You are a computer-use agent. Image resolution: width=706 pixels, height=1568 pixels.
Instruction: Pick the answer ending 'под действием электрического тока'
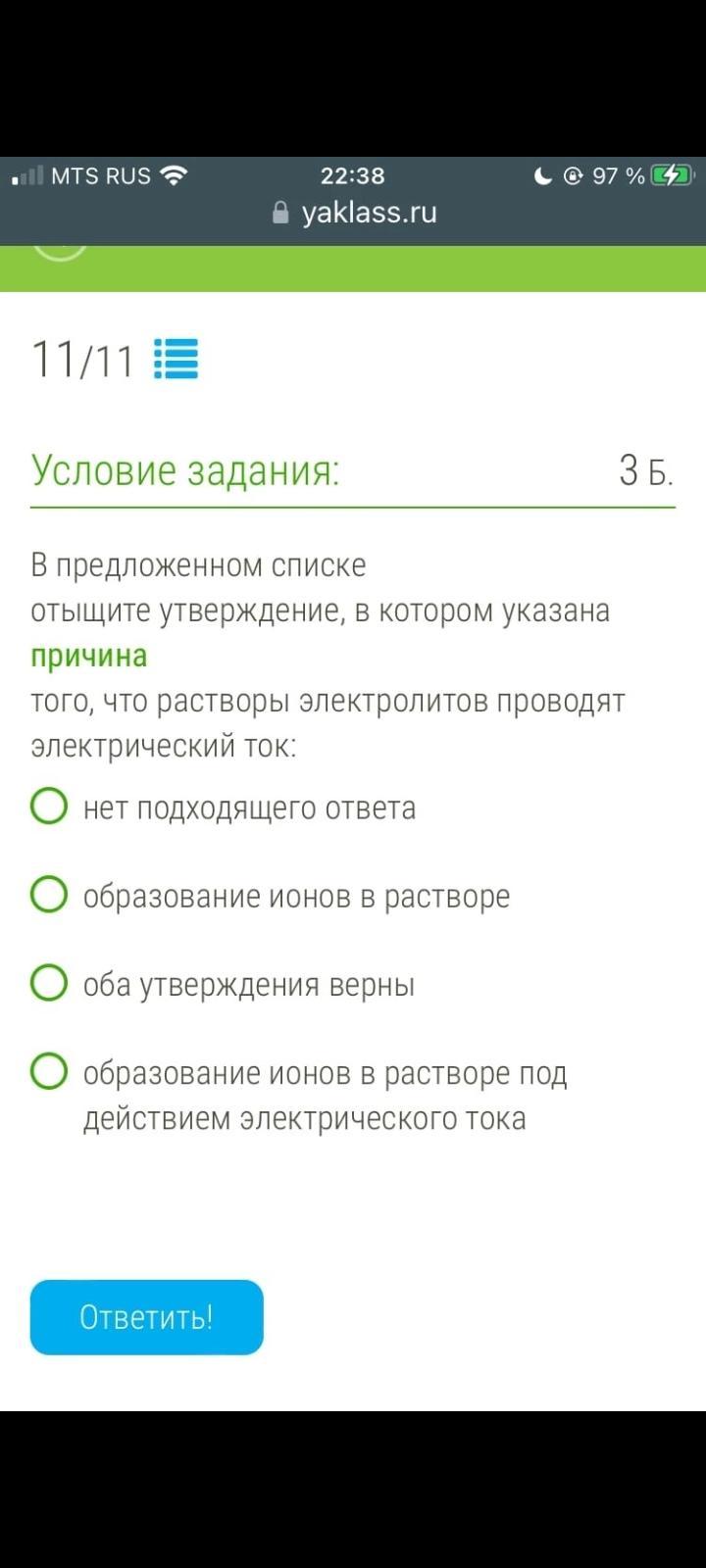[49, 1072]
